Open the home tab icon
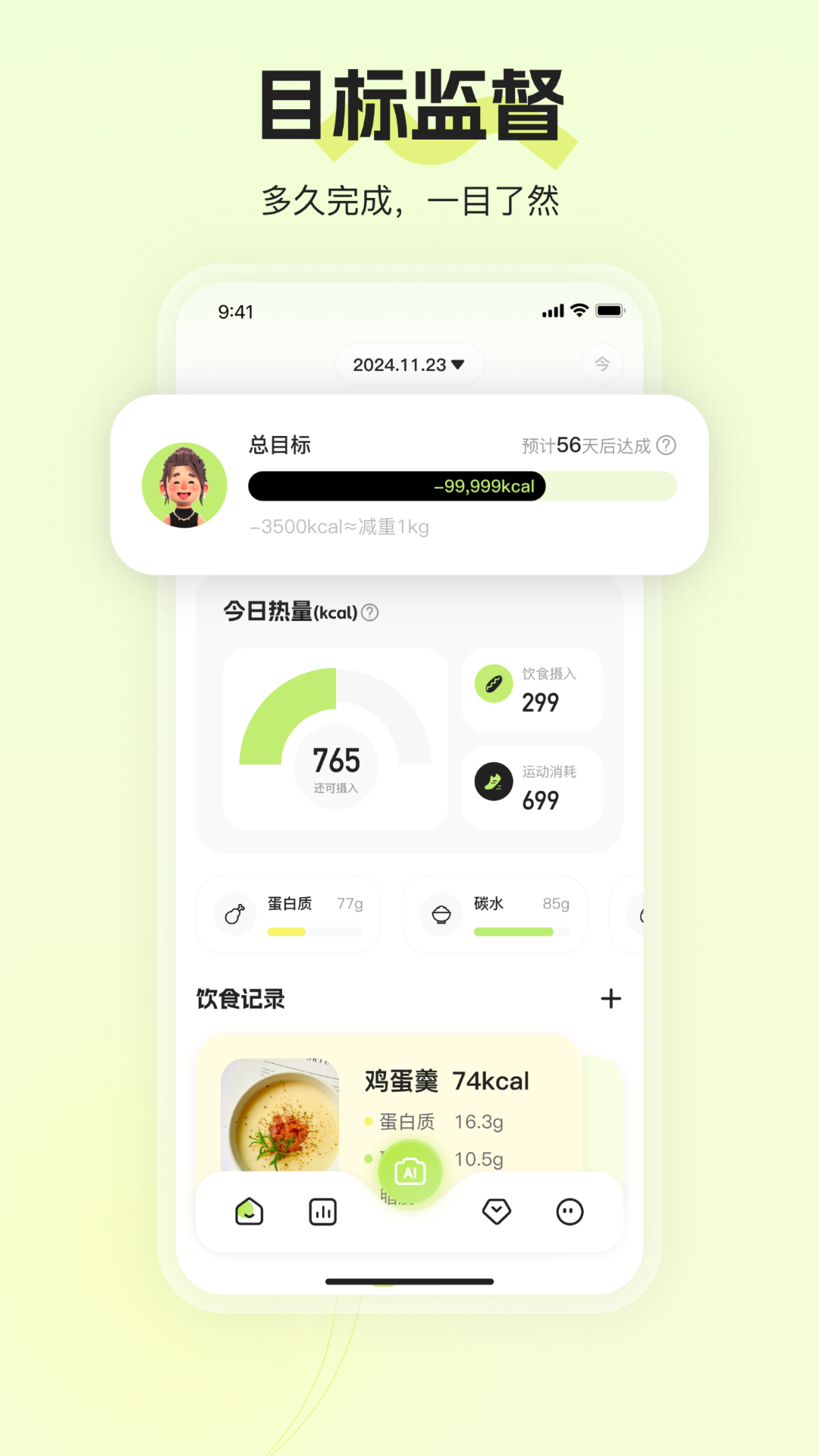Viewport: 819px width, 1456px height. coord(249,1211)
